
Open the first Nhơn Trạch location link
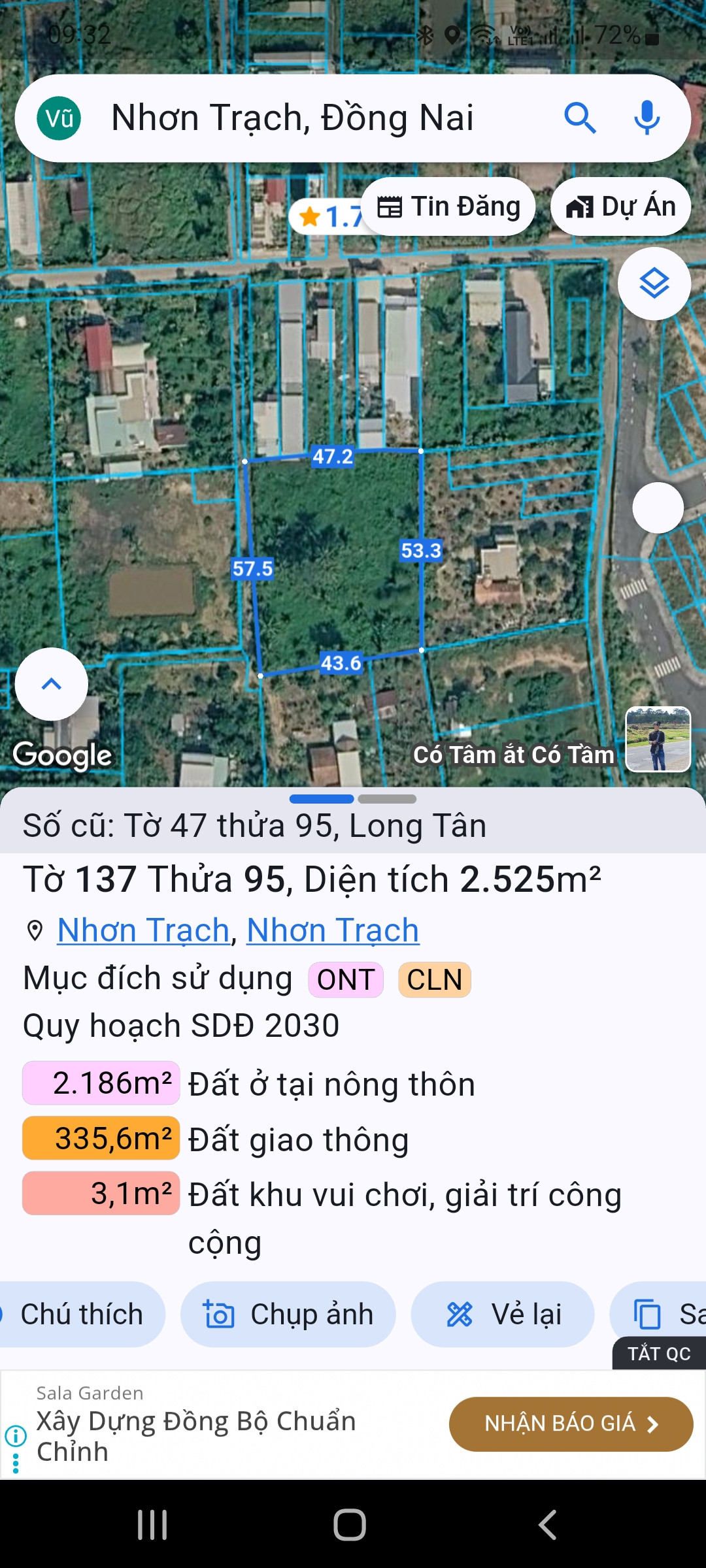pos(143,930)
